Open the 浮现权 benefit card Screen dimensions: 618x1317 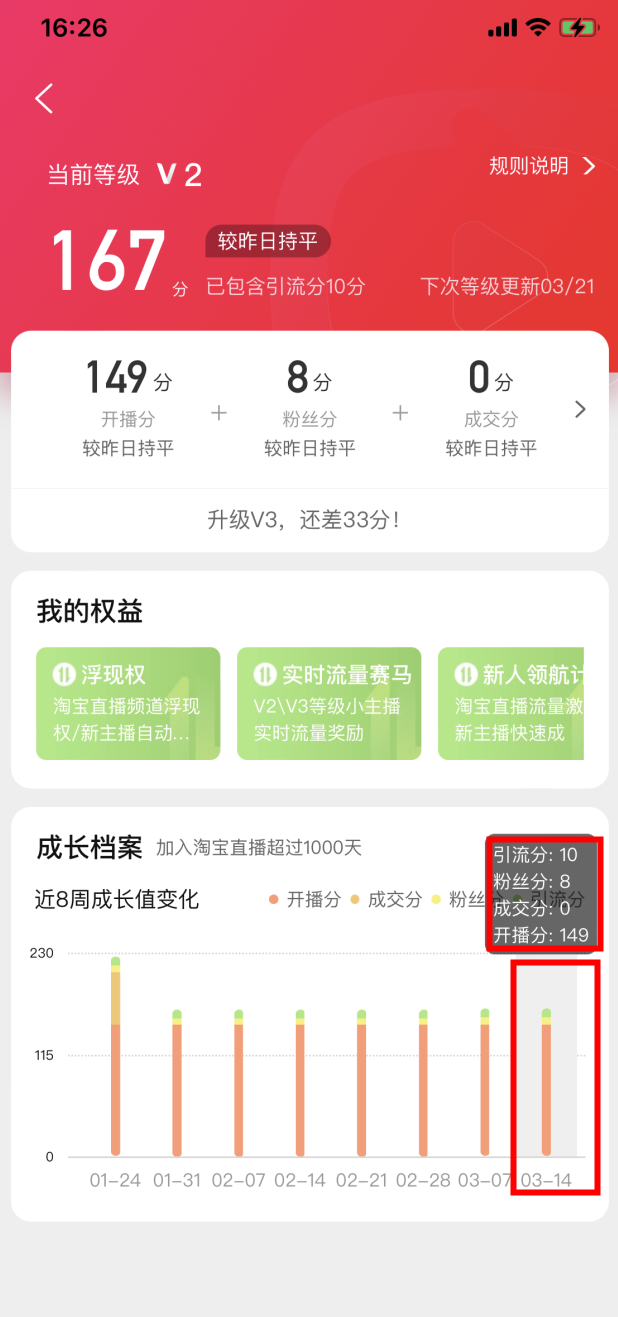128,704
